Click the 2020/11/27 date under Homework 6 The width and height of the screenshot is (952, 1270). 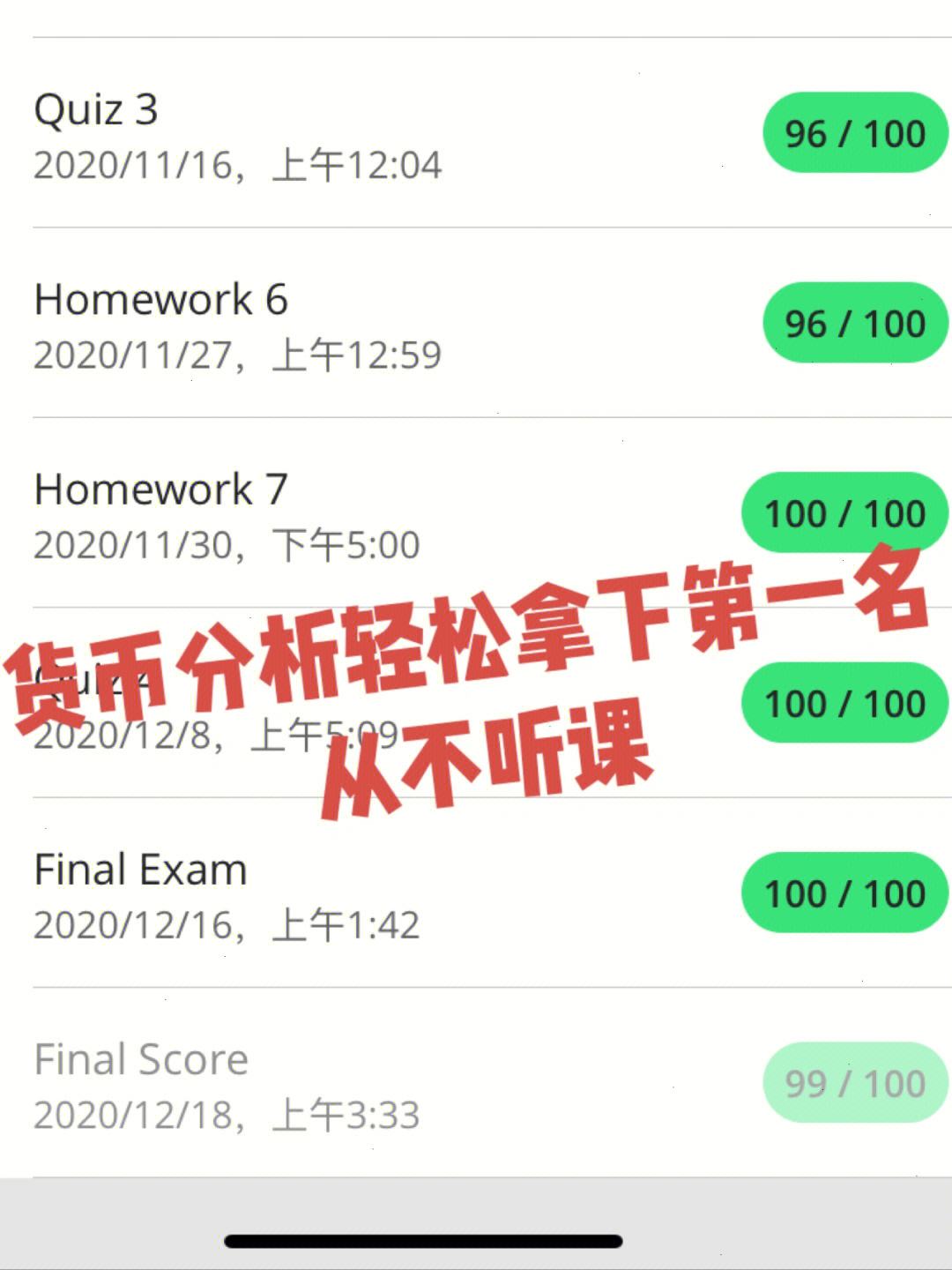click(x=238, y=353)
